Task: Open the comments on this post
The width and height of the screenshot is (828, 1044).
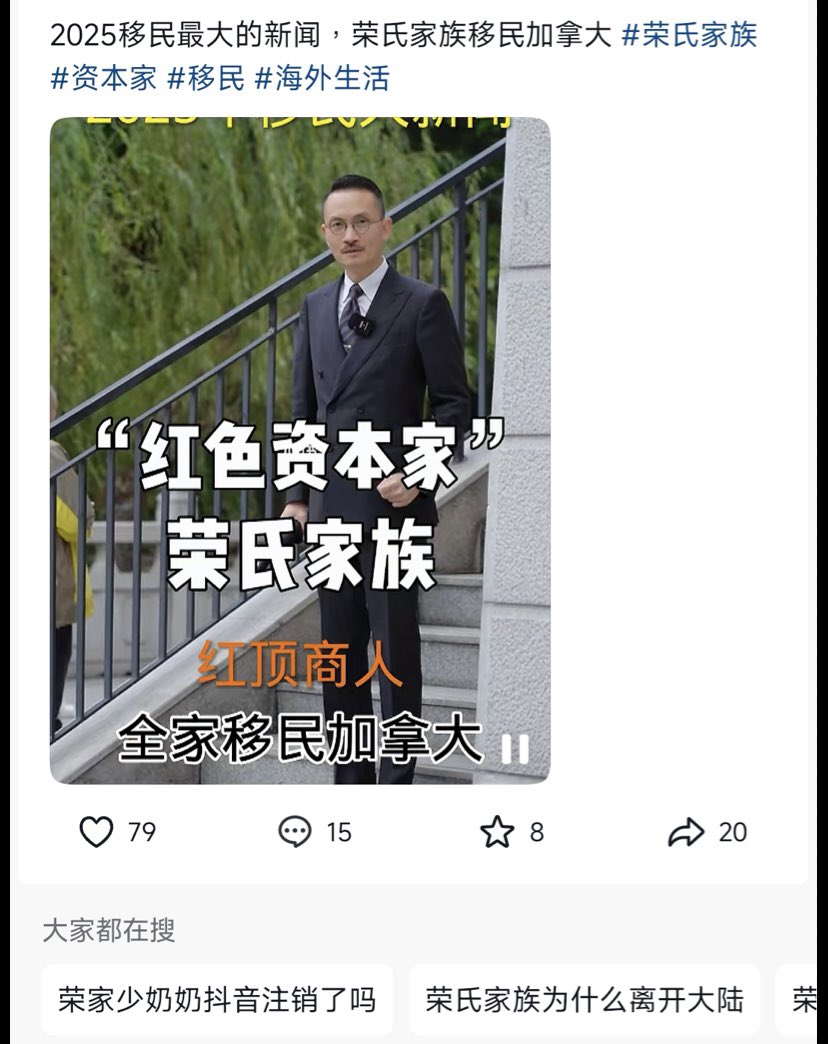Action: click(295, 832)
